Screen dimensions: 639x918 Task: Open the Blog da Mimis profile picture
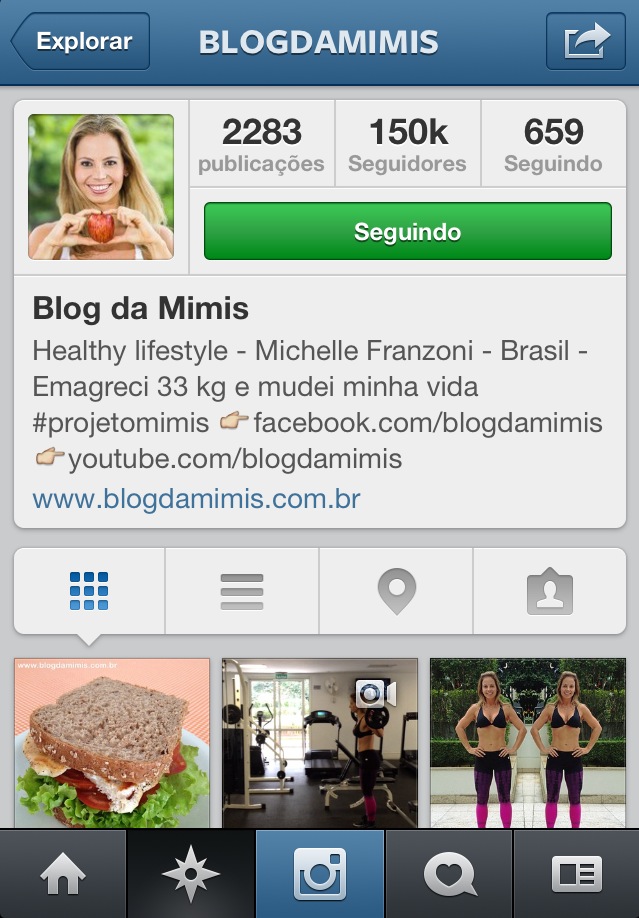pyautogui.click(x=101, y=187)
